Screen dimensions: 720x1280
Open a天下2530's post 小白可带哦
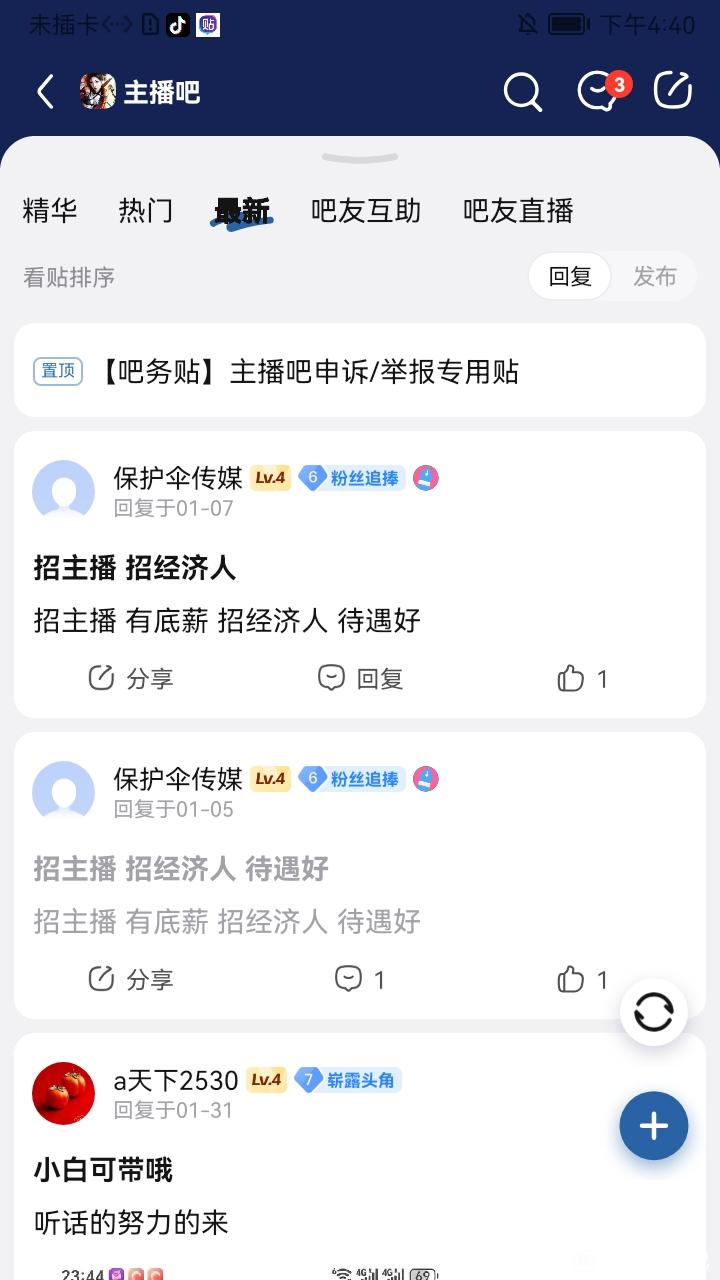(x=104, y=1170)
